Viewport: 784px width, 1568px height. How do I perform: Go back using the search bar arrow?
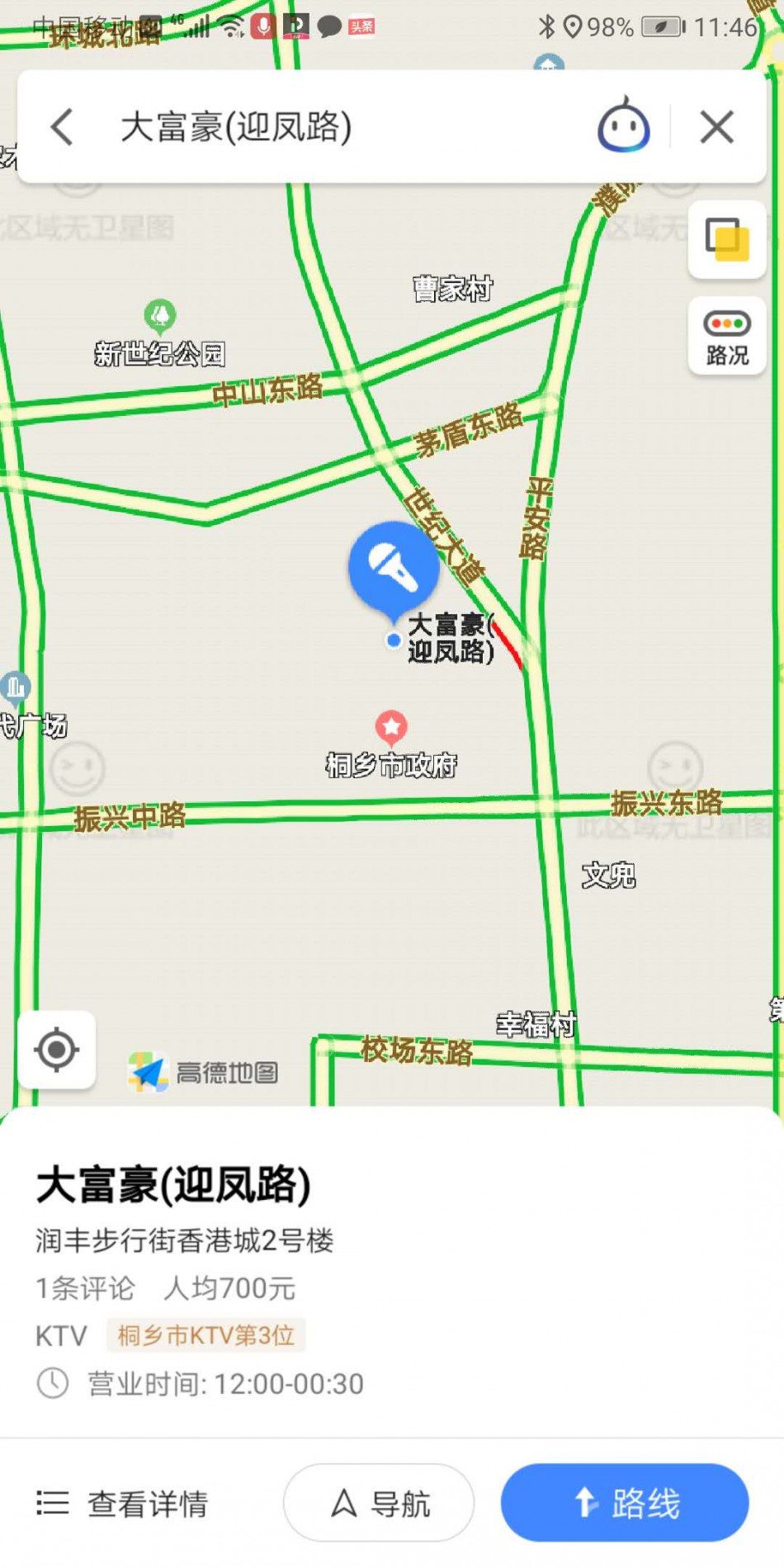tap(63, 127)
